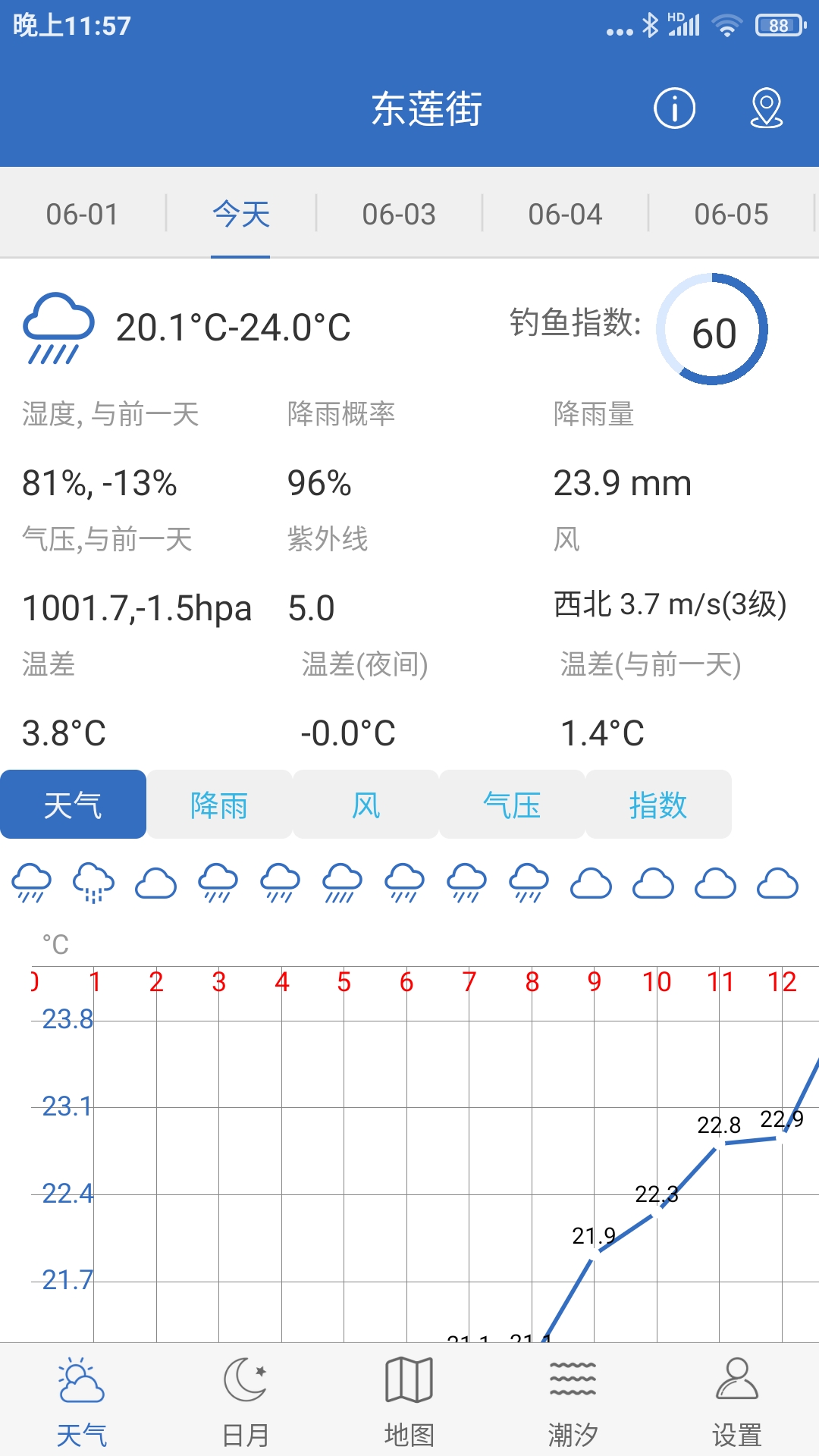Open the 指数 index tab
This screenshot has width=819, height=1456.
(658, 805)
